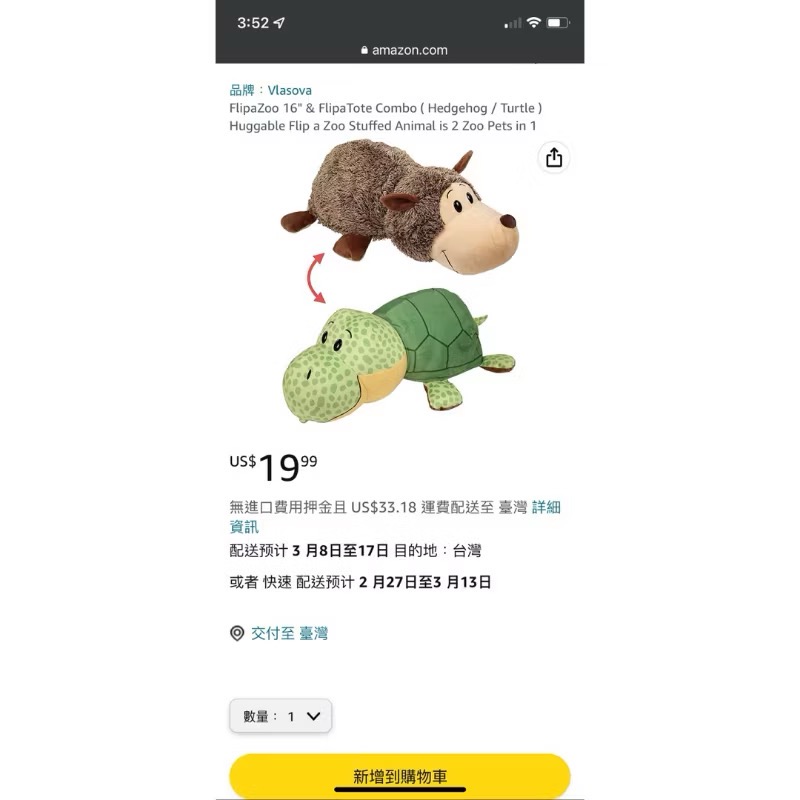Share this FlipaZoo product
This screenshot has height=800, width=800.
[x=554, y=158]
